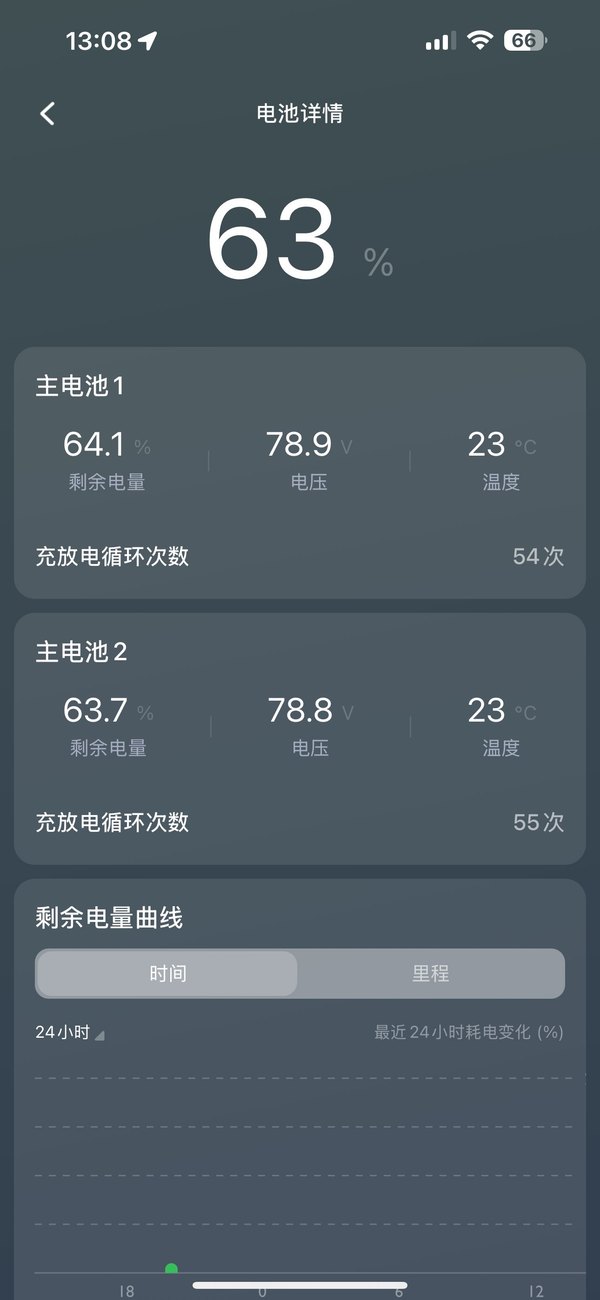600x1300 pixels.
Task: Switch to the 里程 segment
Action: pyautogui.click(x=431, y=973)
